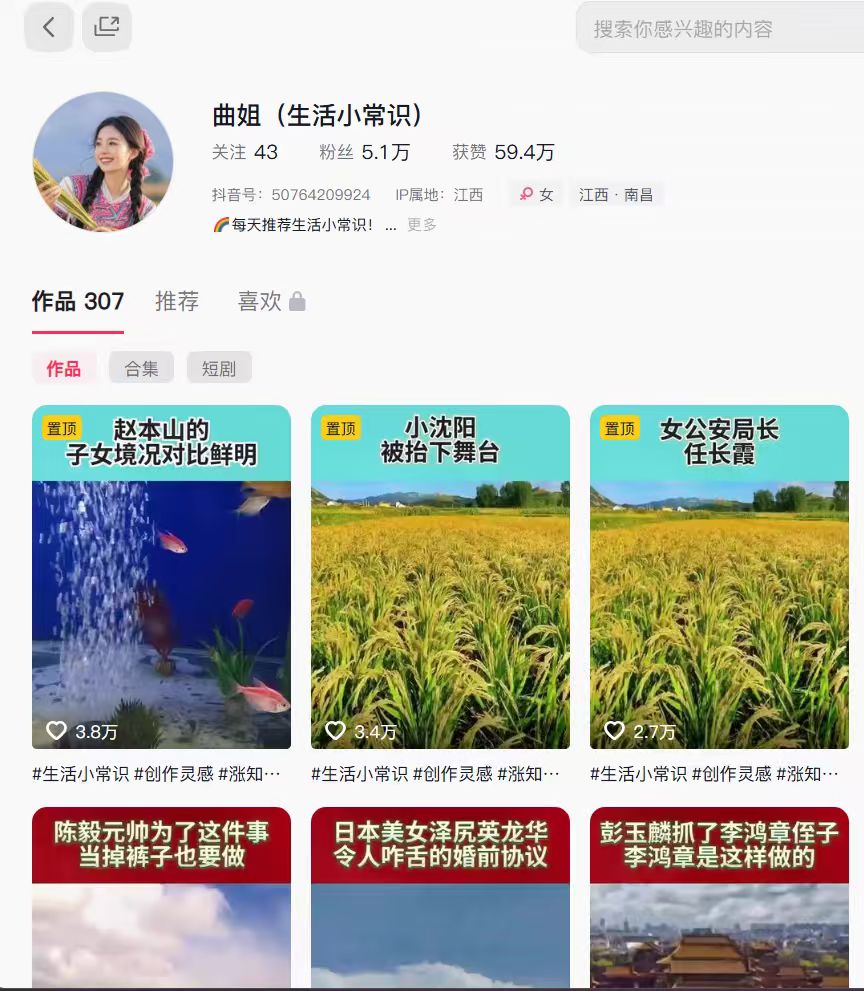Viewport: 864px width, 991px height.
Task: Open the video 女公安局长任长霞
Action: point(719,577)
